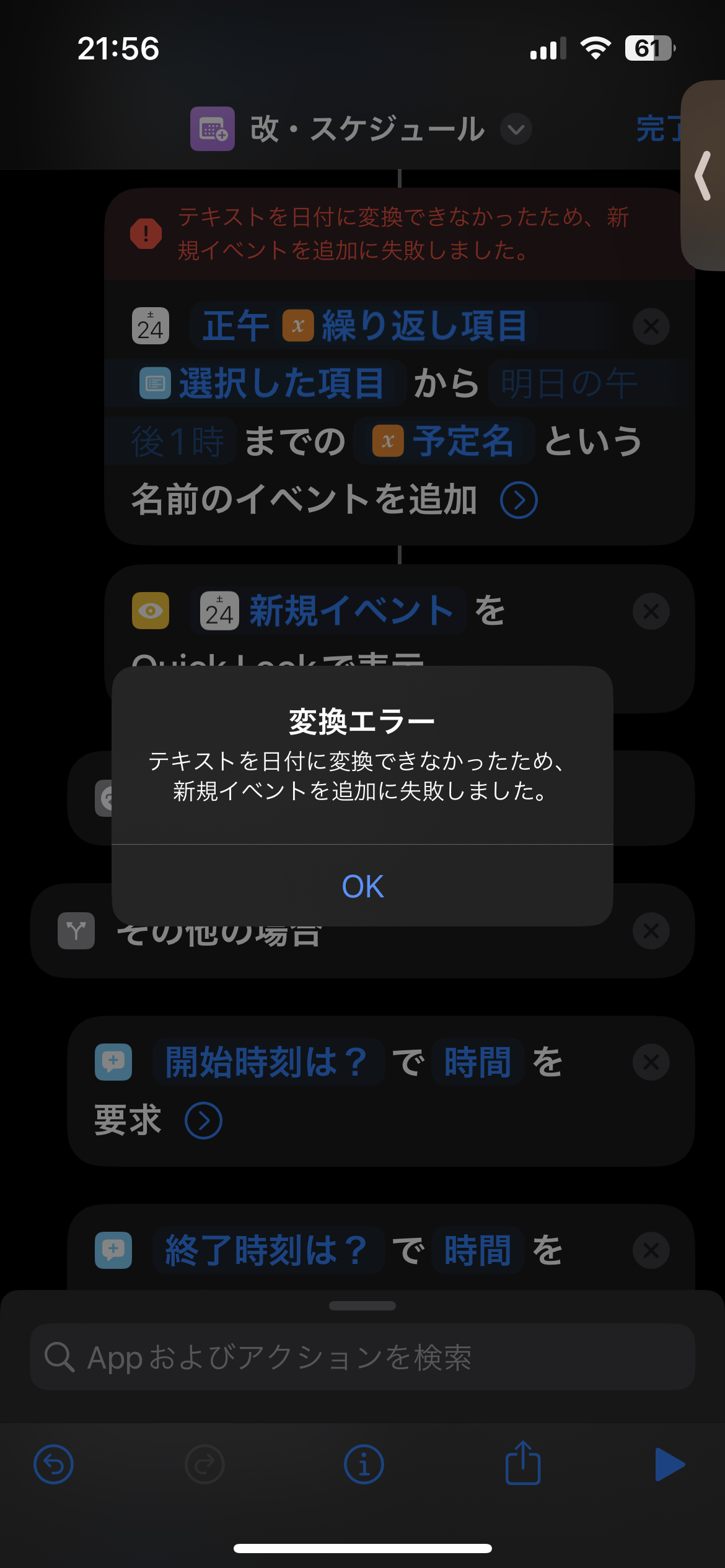This screenshot has width=725, height=1568.
Task: Remove the 終了時刻は？ ask action
Action: pos(651,1250)
